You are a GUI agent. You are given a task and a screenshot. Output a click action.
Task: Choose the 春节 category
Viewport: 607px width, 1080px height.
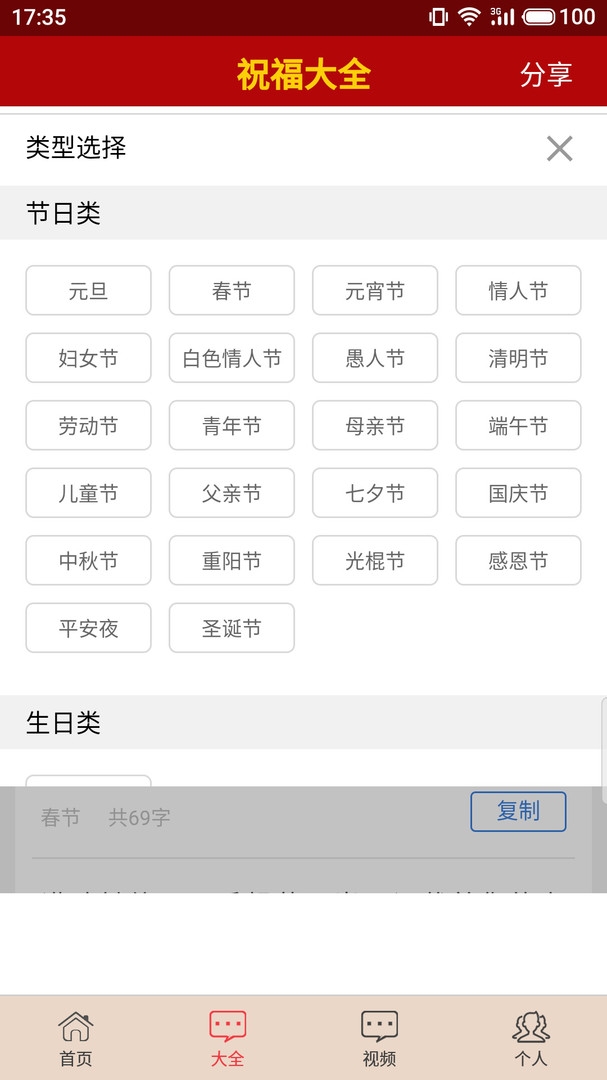pyautogui.click(x=232, y=291)
